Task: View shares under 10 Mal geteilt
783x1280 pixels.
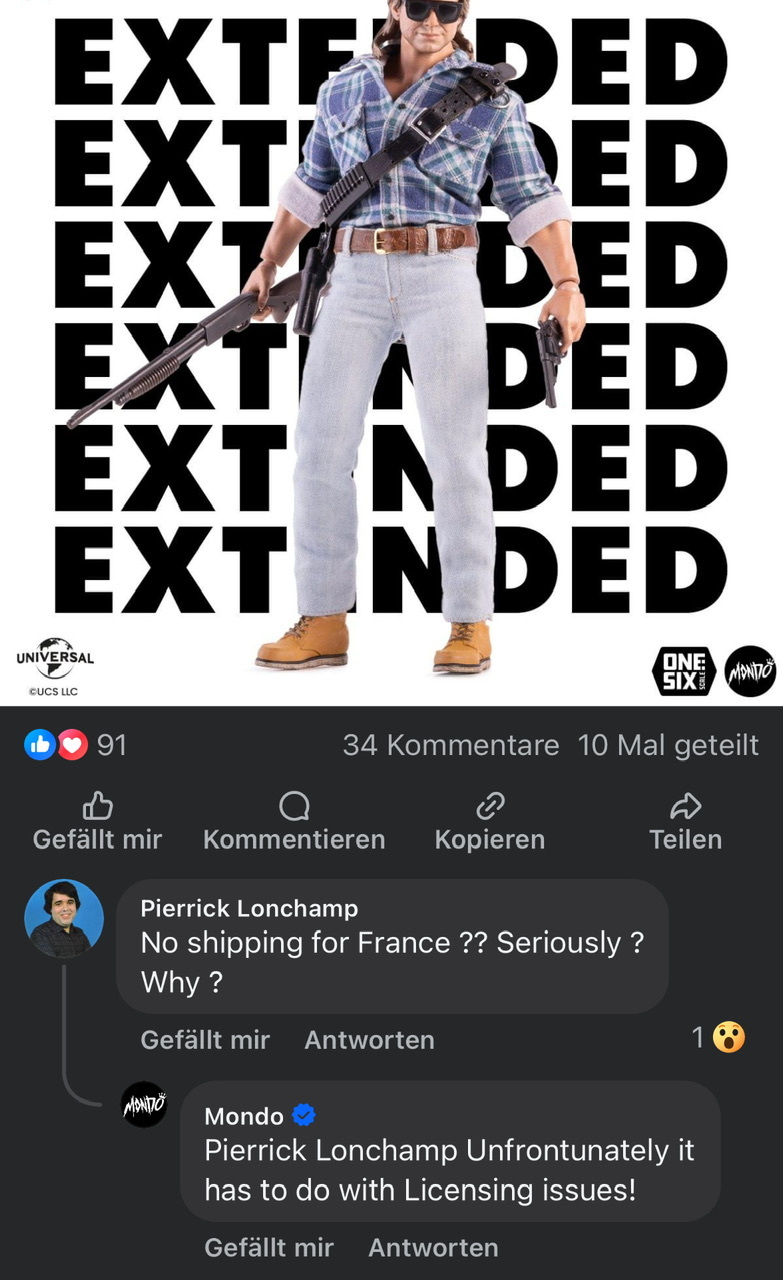Action: [x=668, y=745]
